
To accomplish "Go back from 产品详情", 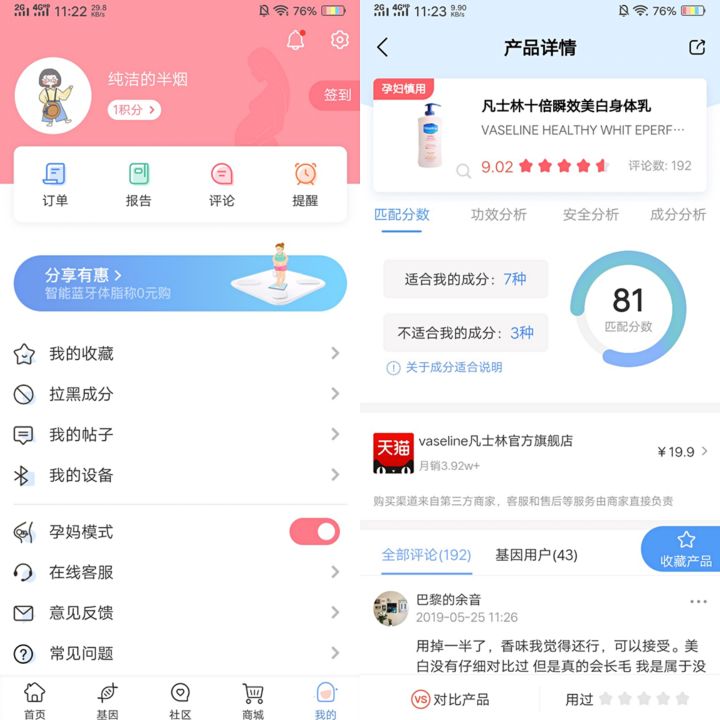I will 382,47.
